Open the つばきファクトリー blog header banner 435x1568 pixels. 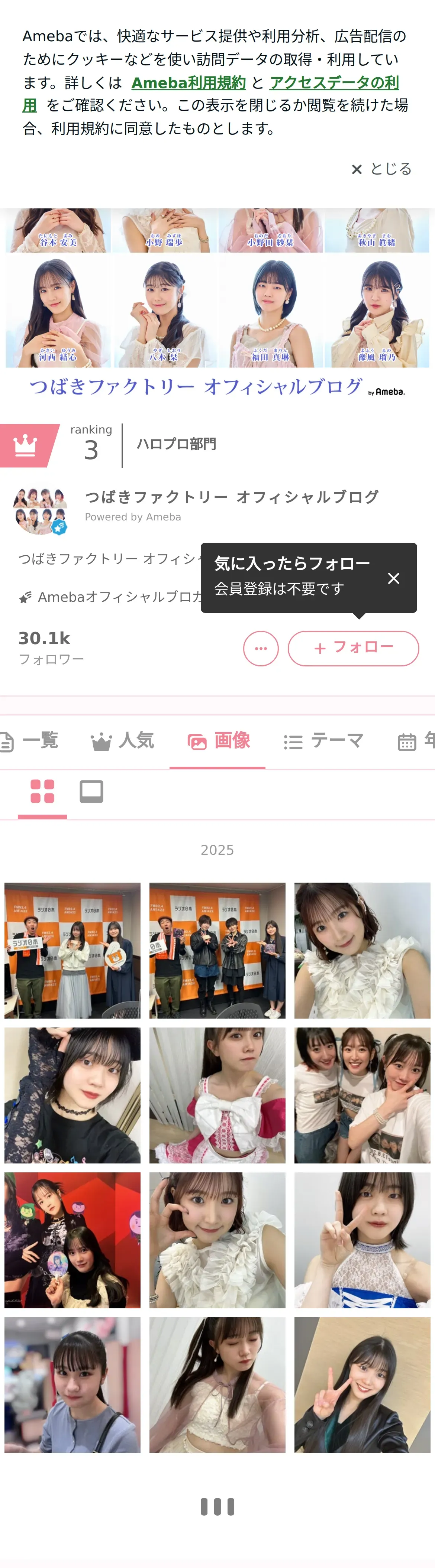(217, 304)
